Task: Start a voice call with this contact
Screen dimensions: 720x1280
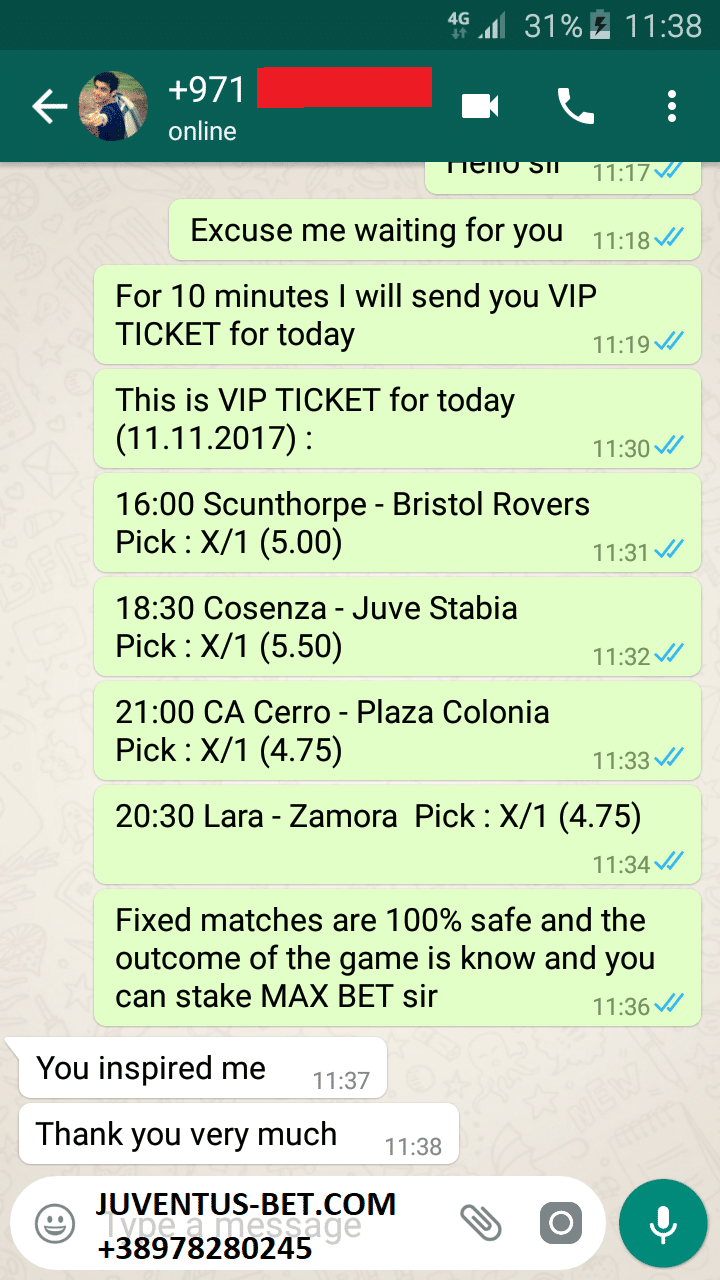Action: tap(575, 106)
